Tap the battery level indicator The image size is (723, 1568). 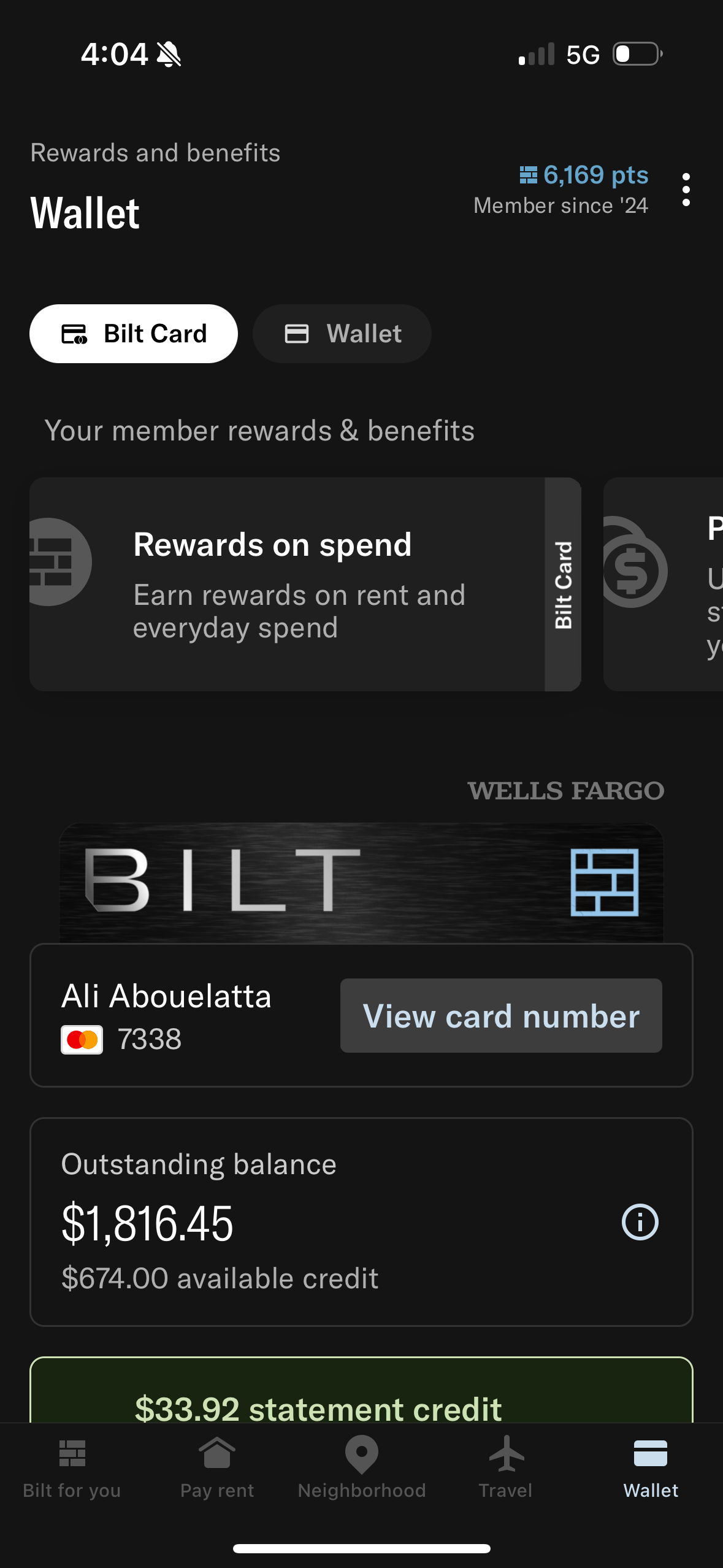(x=635, y=55)
